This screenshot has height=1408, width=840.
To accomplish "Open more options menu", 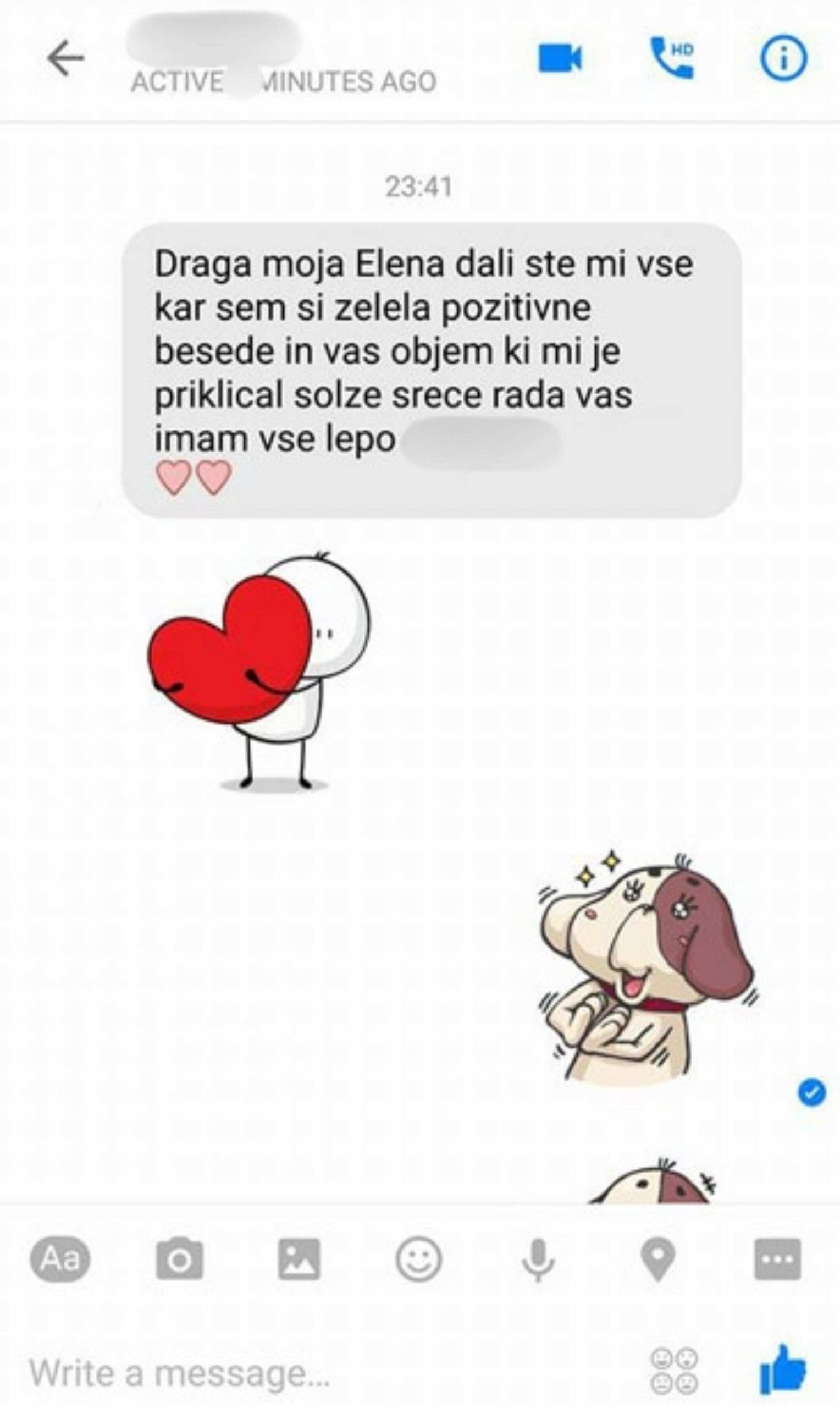I will (x=777, y=1259).
